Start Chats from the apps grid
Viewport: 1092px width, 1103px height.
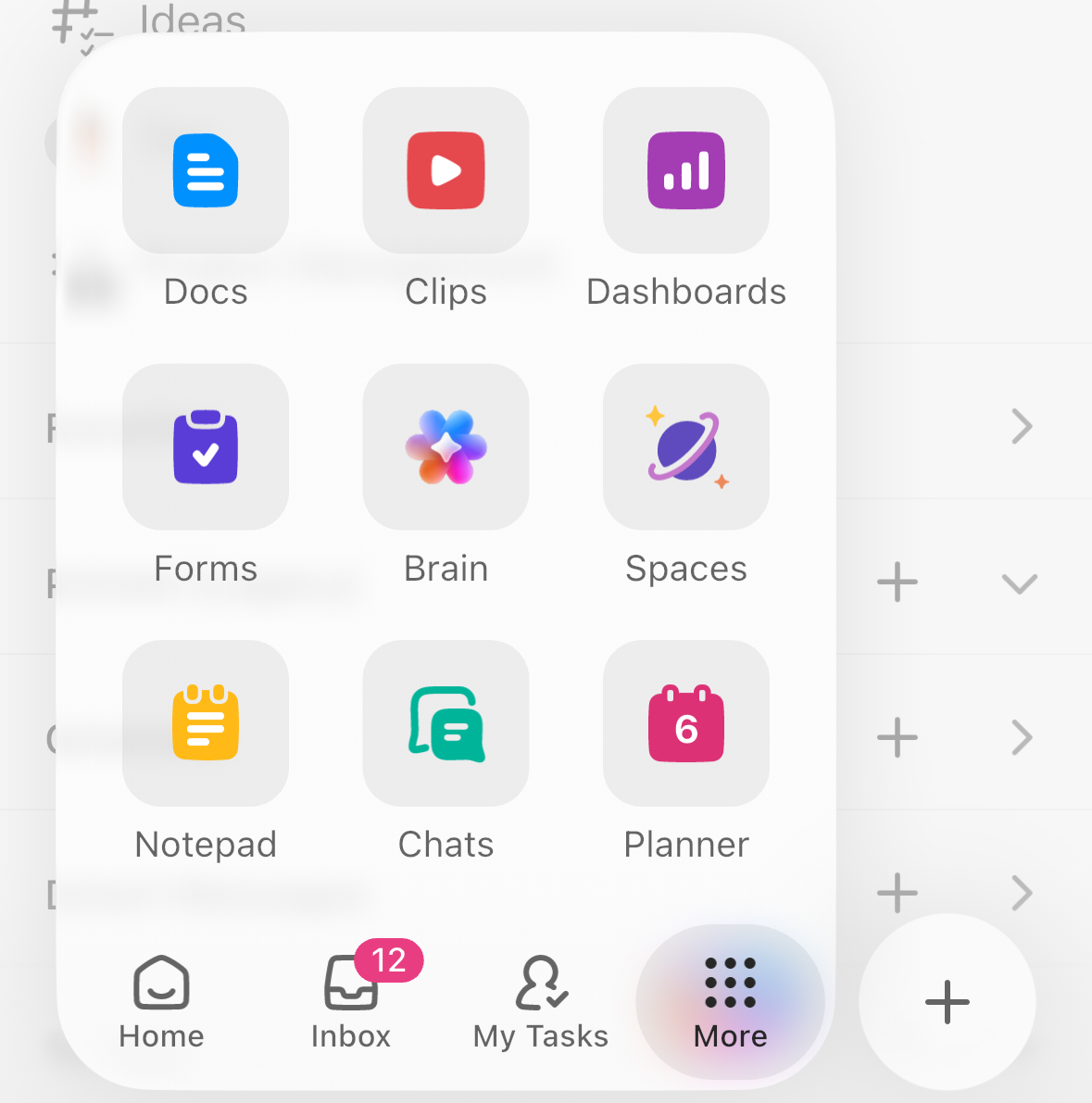click(x=446, y=723)
